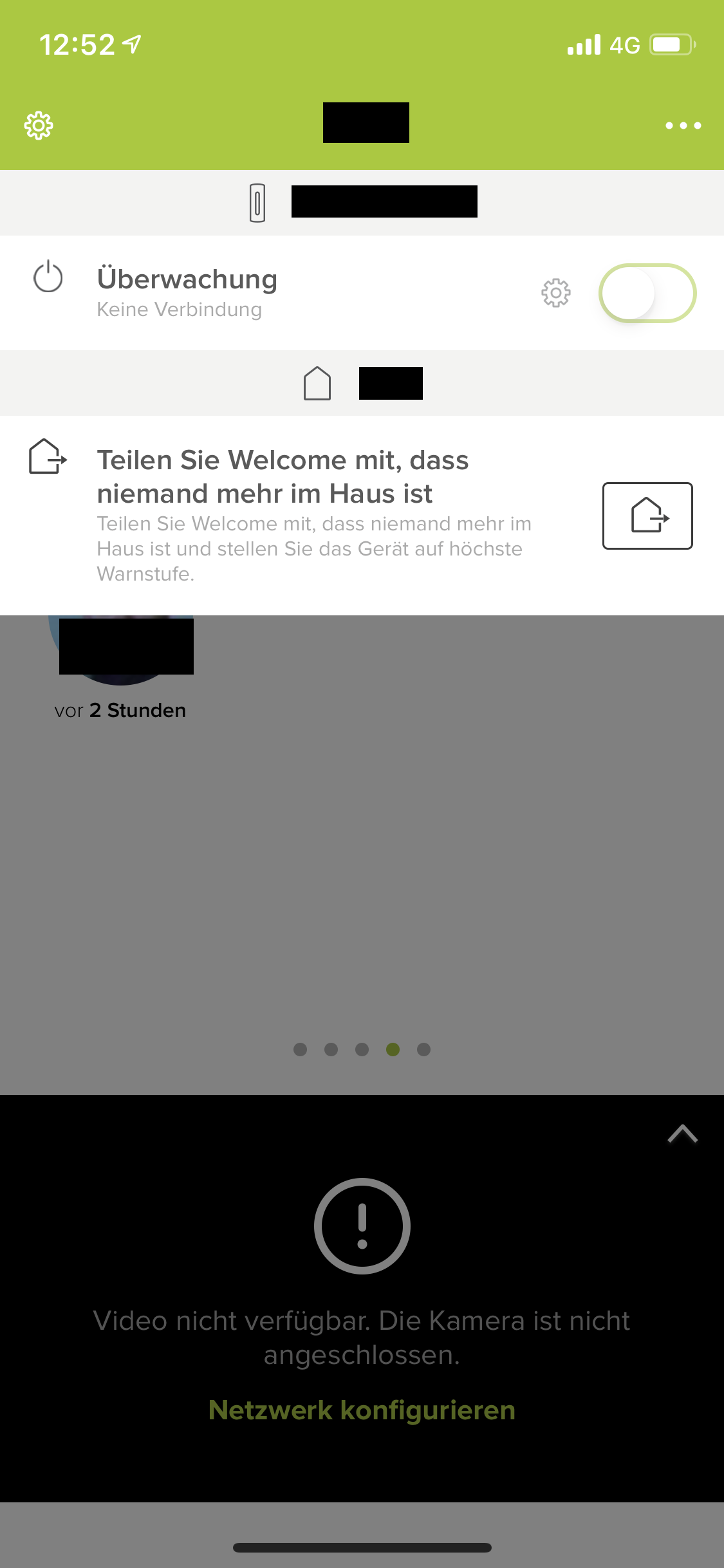
Task: Tap Netzwerk konfigurieren link
Action: (x=362, y=1410)
